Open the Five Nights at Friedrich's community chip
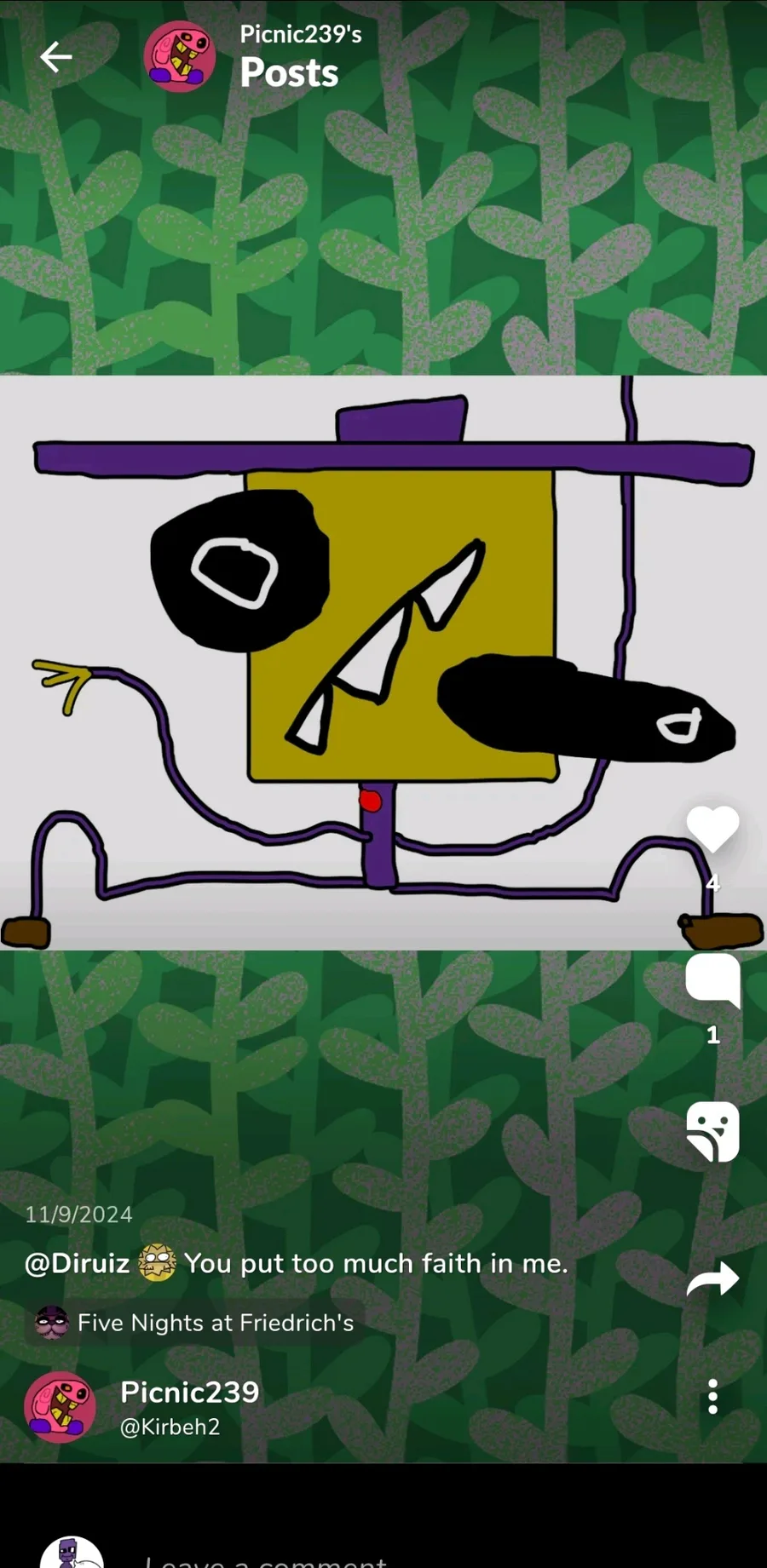 tap(196, 1323)
